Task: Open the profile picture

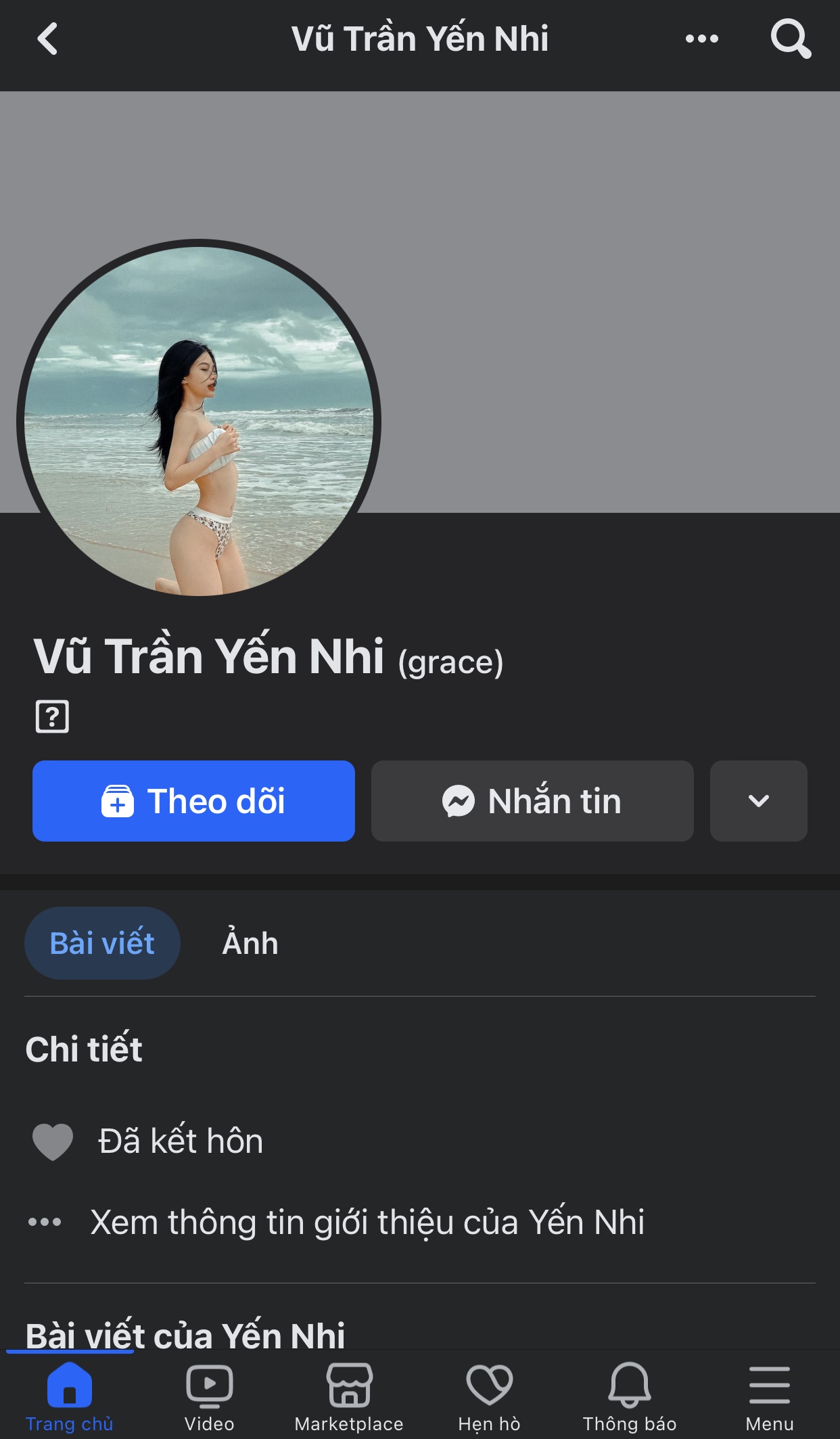Action: click(x=199, y=421)
